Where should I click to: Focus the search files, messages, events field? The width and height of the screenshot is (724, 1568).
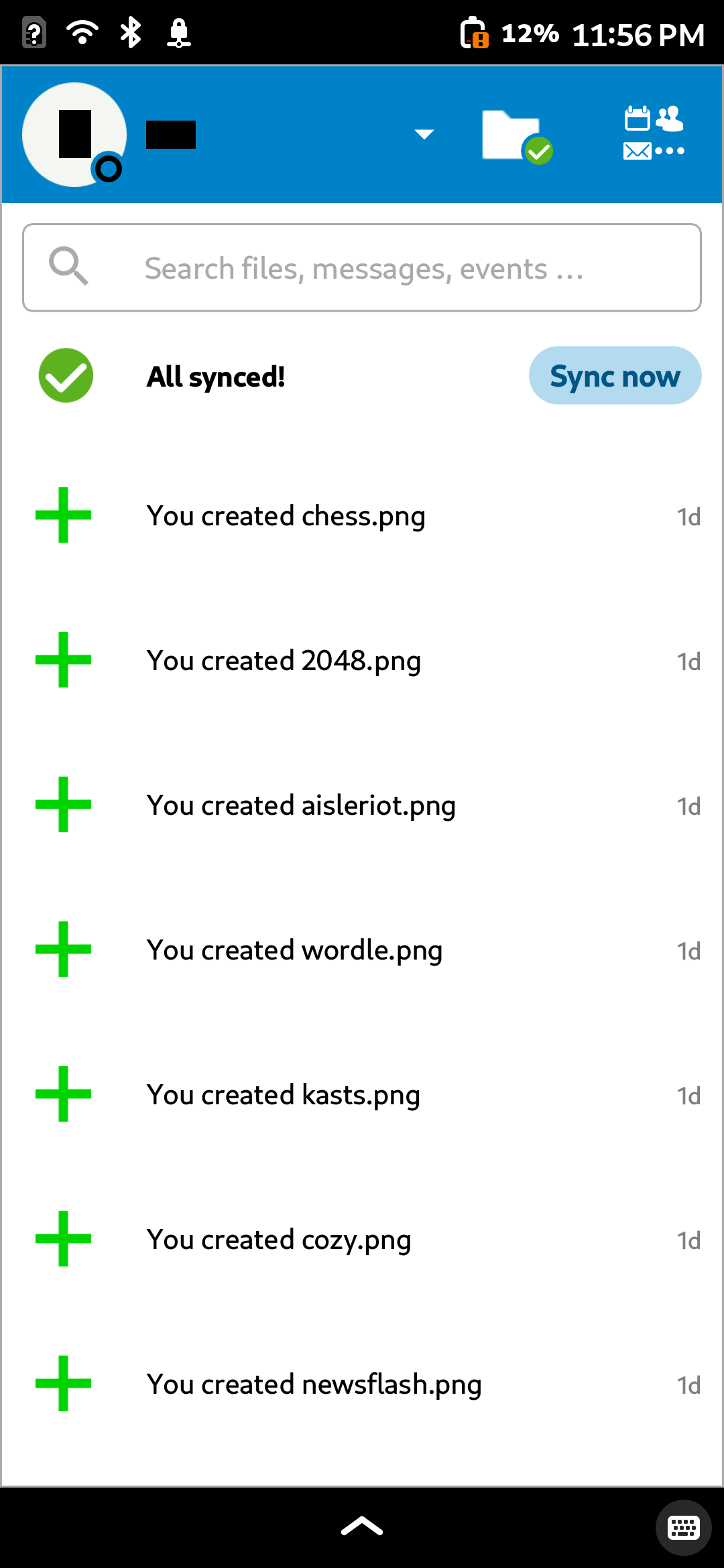(x=362, y=268)
